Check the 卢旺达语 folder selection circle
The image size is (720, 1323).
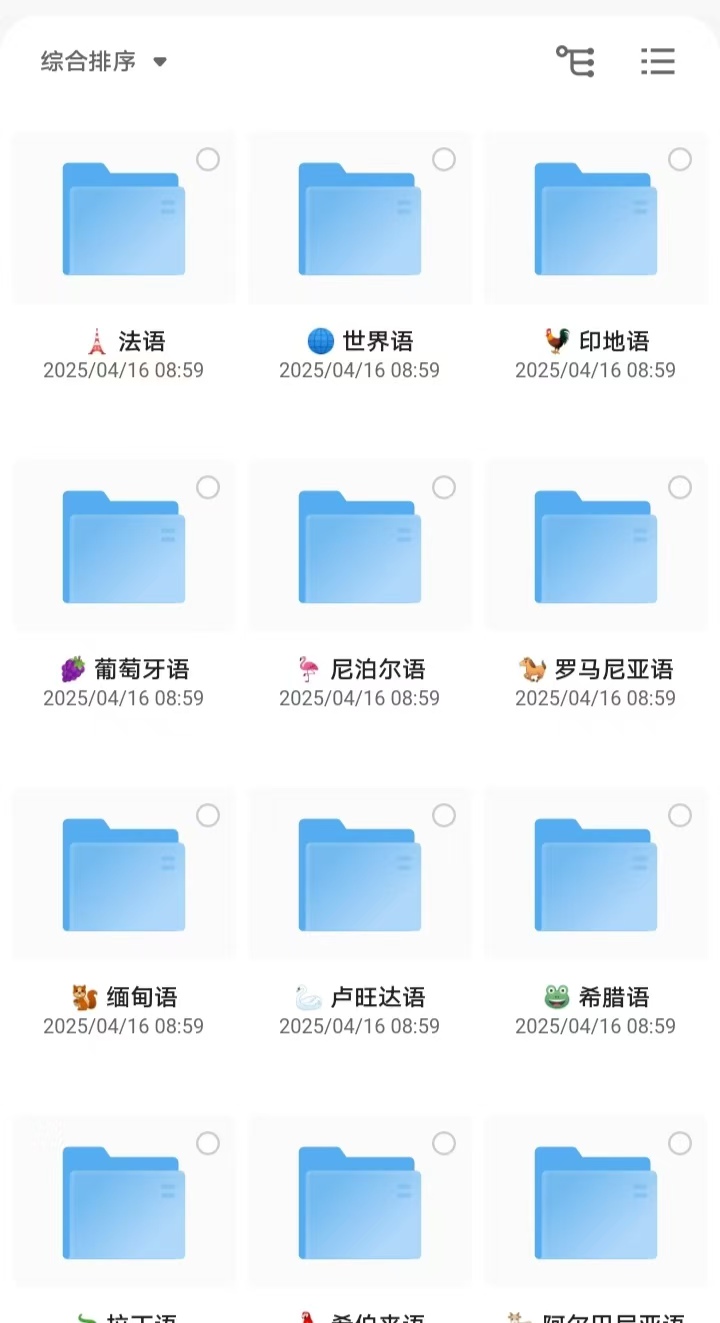tap(444, 816)
